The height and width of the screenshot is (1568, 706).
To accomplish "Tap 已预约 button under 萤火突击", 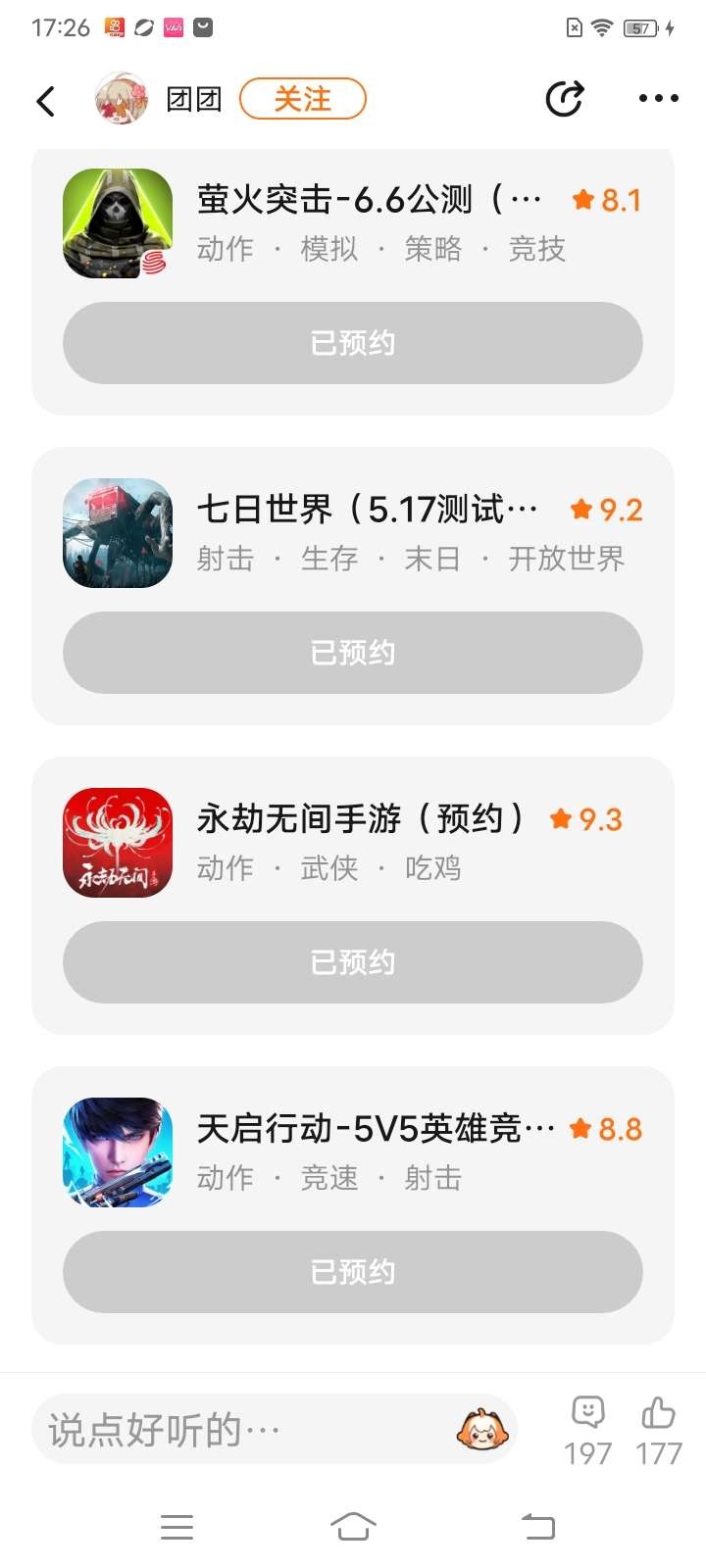I will click(352, 343).
